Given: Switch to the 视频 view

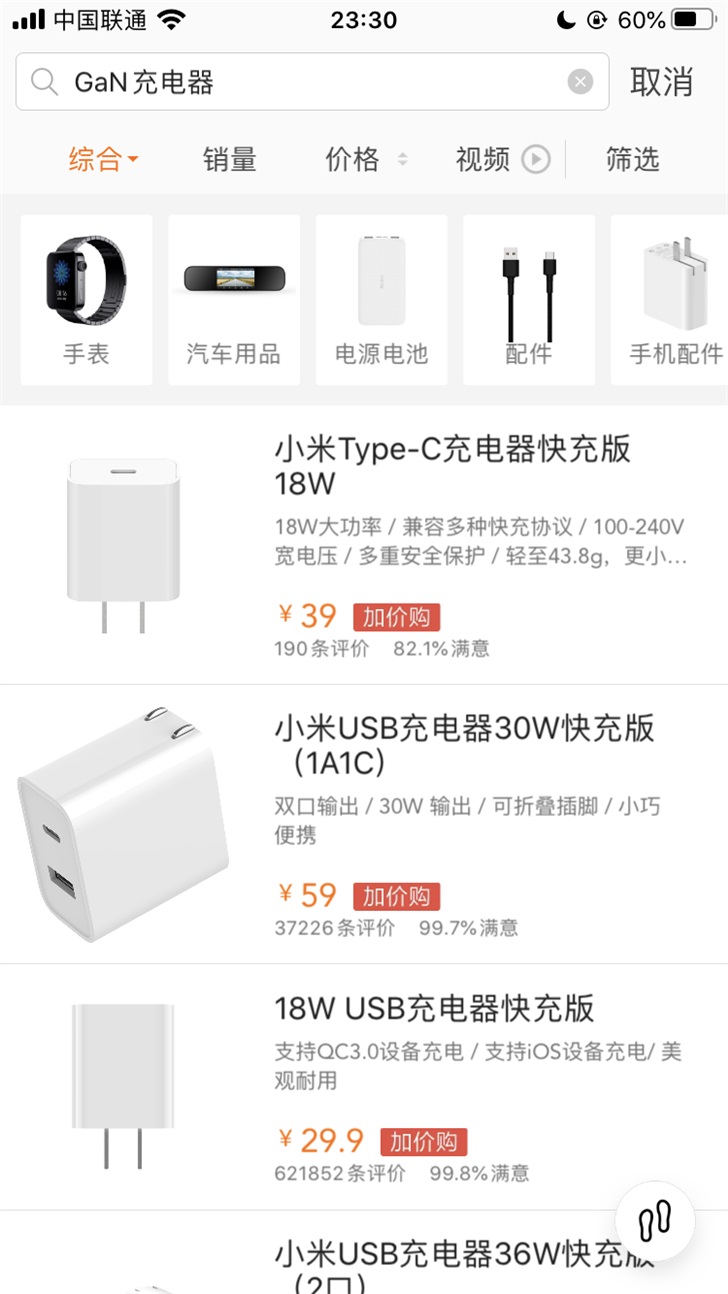Looking at the screenshot, I should click(502, 159).
